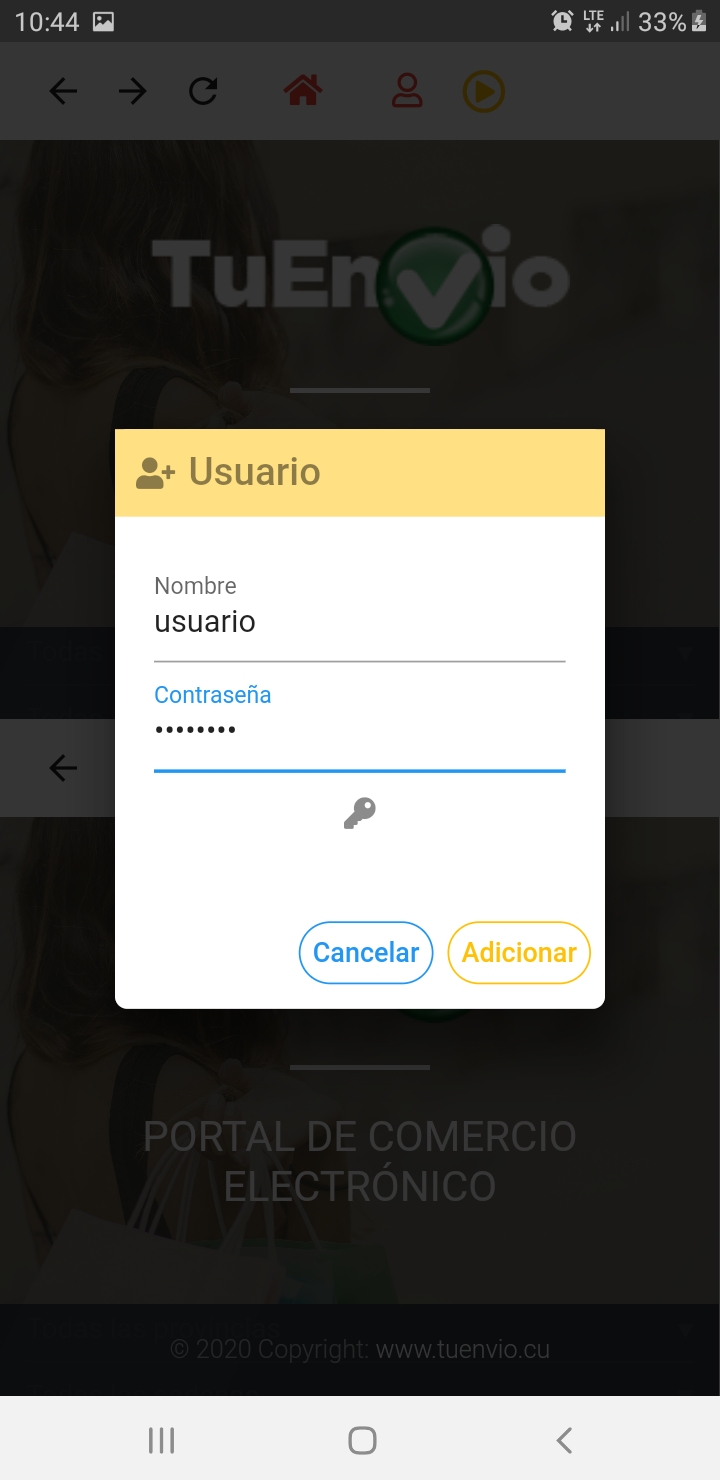Viewport: 720px width, 1480px height.
Task: Tap the system navigation back button
Action: [x=564, y=1440]
